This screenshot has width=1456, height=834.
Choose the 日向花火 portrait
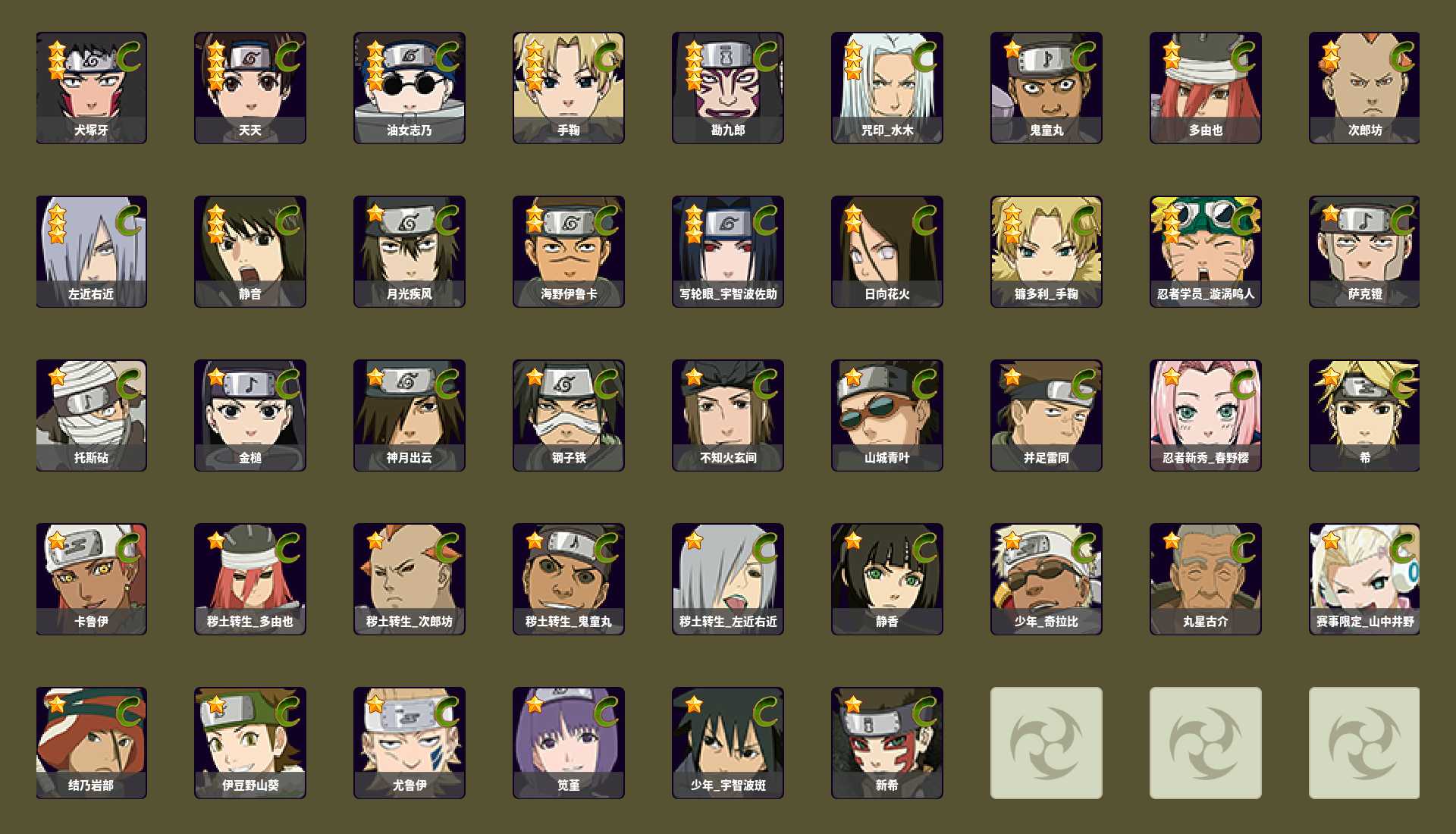coord(887,251)
